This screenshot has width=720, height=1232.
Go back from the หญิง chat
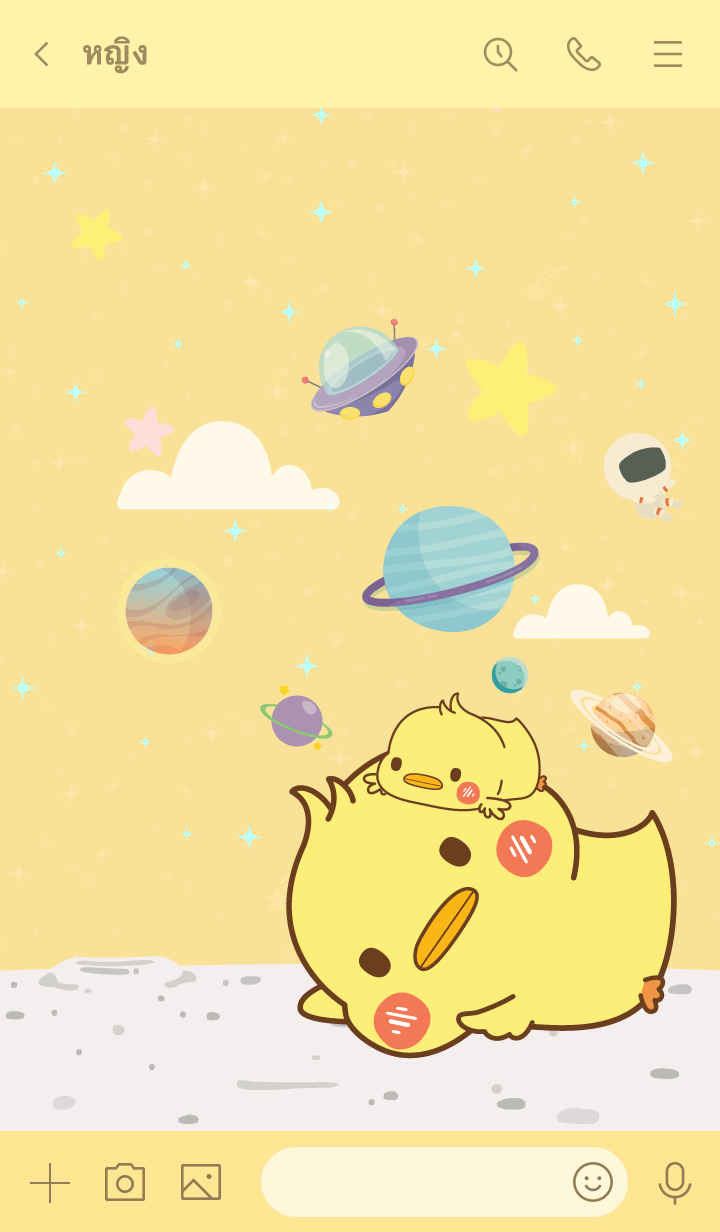41,54
